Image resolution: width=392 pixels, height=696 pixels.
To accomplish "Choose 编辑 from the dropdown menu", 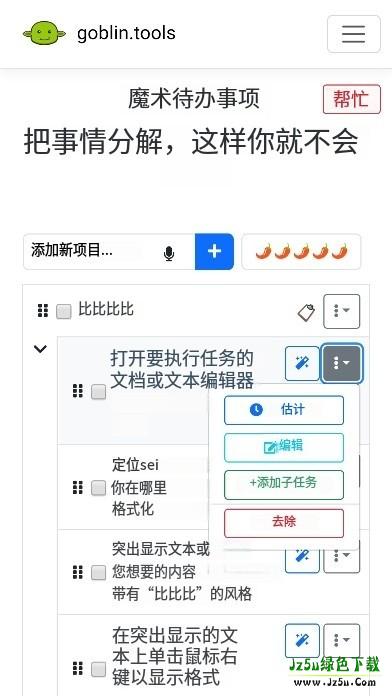I will [284, 447].
